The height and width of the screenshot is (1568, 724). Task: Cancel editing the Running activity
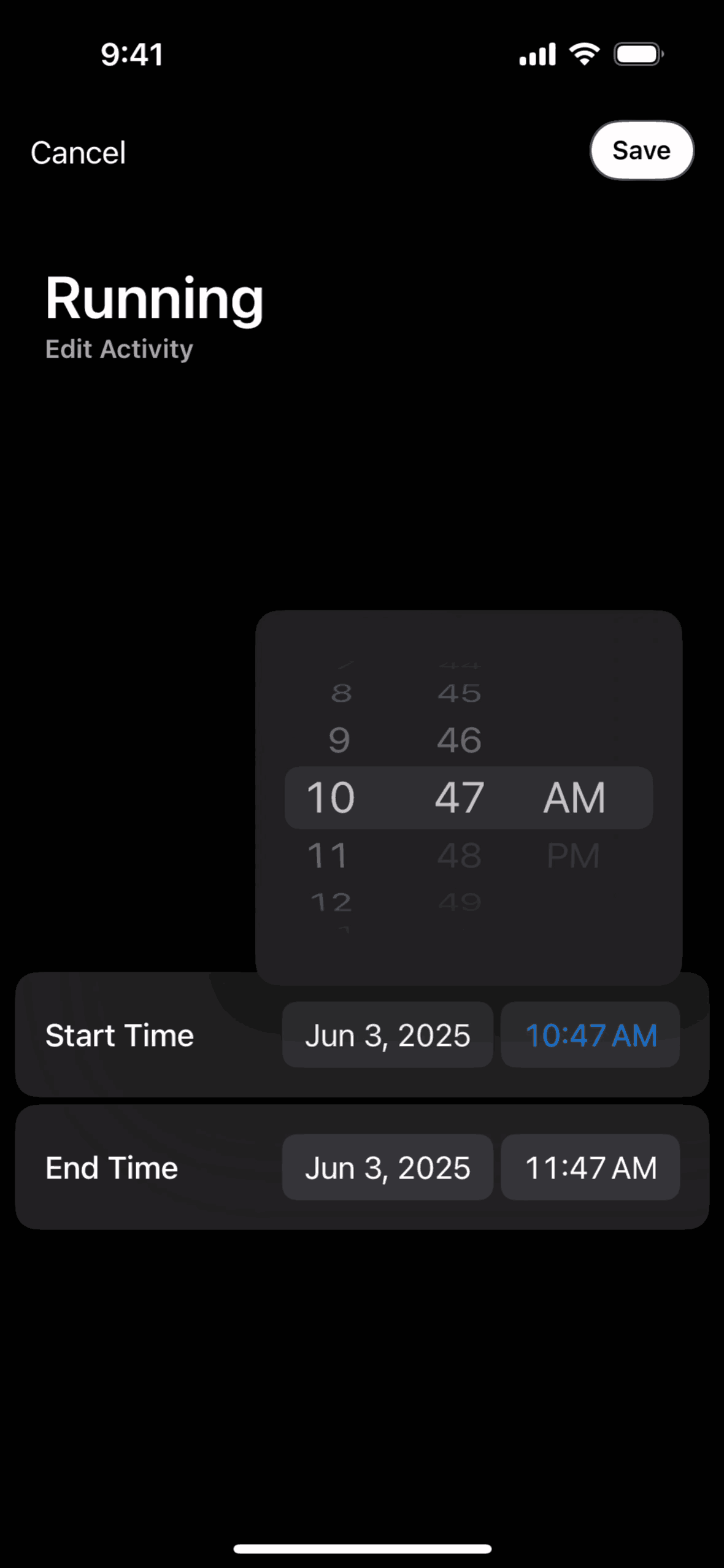click(79, 152)
